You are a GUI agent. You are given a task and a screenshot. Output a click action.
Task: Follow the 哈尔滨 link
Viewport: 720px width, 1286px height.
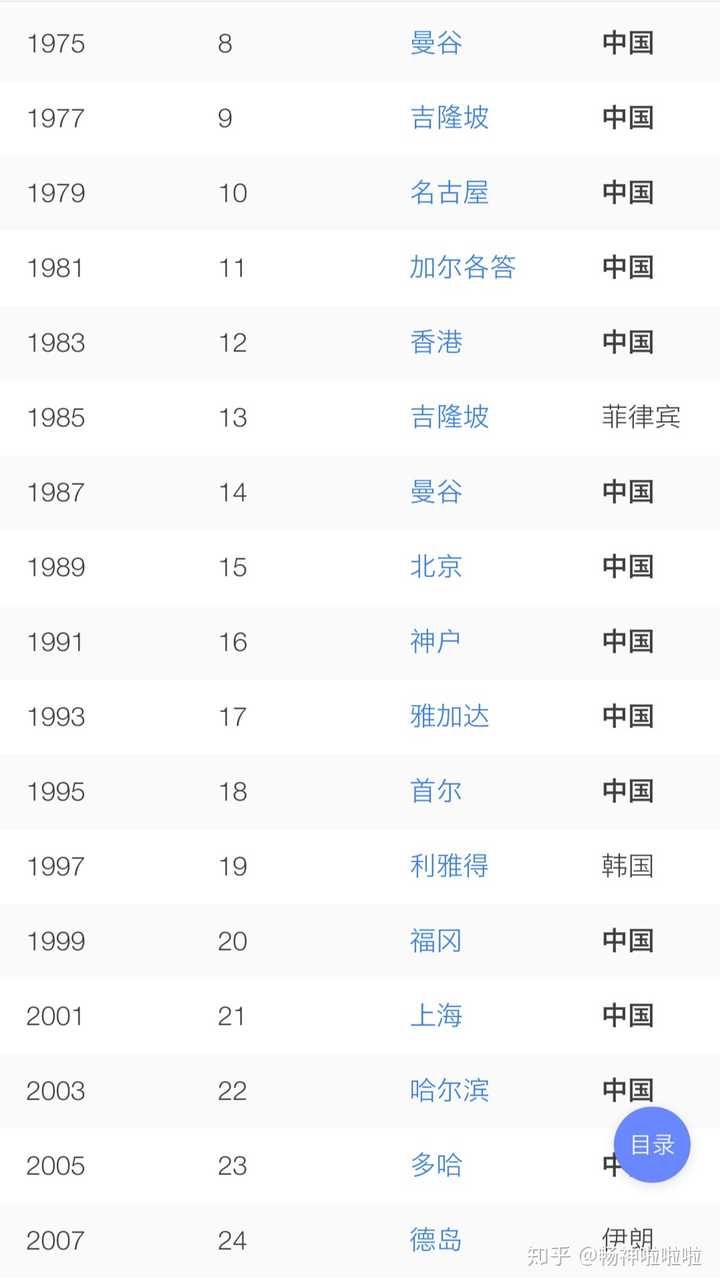click(x=449, y=1090)
